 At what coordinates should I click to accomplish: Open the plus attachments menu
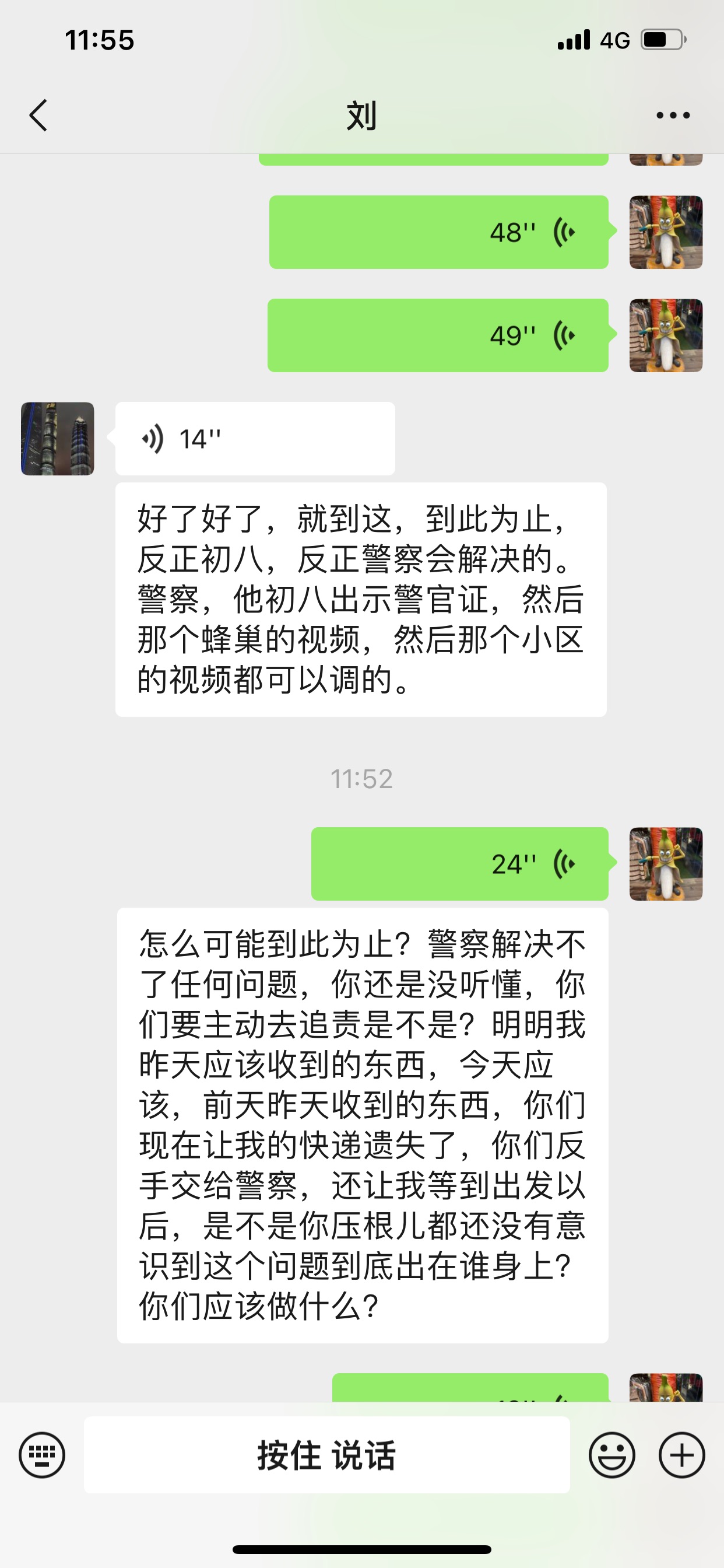682,1455
